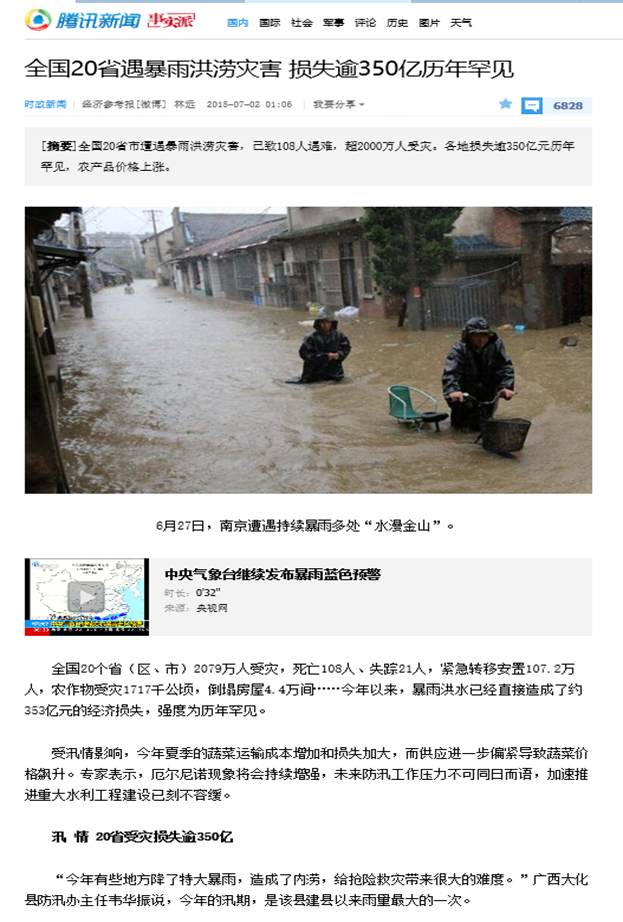Open the 中央气象台继续发布暴雨蓝色预警 video title
Image resolution: width=623 pixels, height=922 pixels.
click(272, 574)
